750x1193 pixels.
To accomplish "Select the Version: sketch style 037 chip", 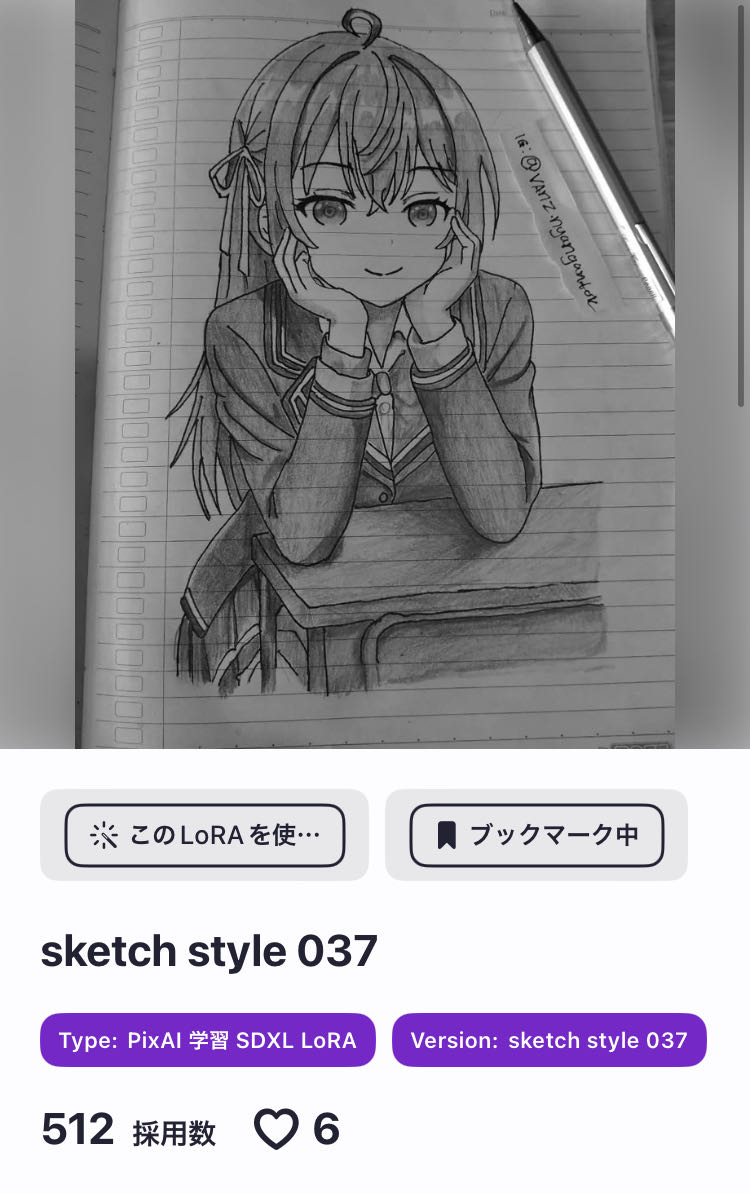I will (x=549, y=1040).
